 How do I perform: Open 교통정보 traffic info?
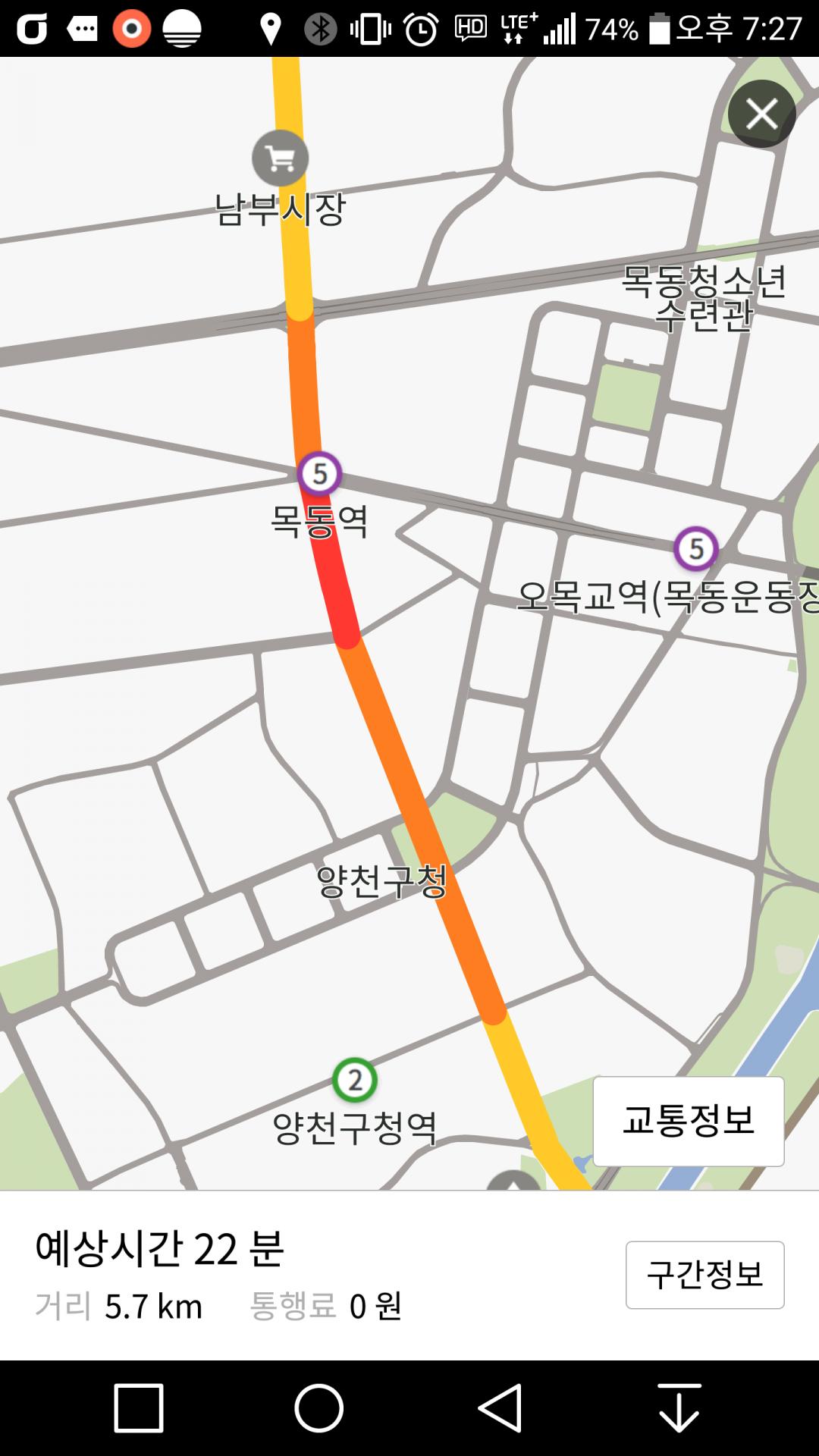pyautogui.click(x=688, y=1121)
